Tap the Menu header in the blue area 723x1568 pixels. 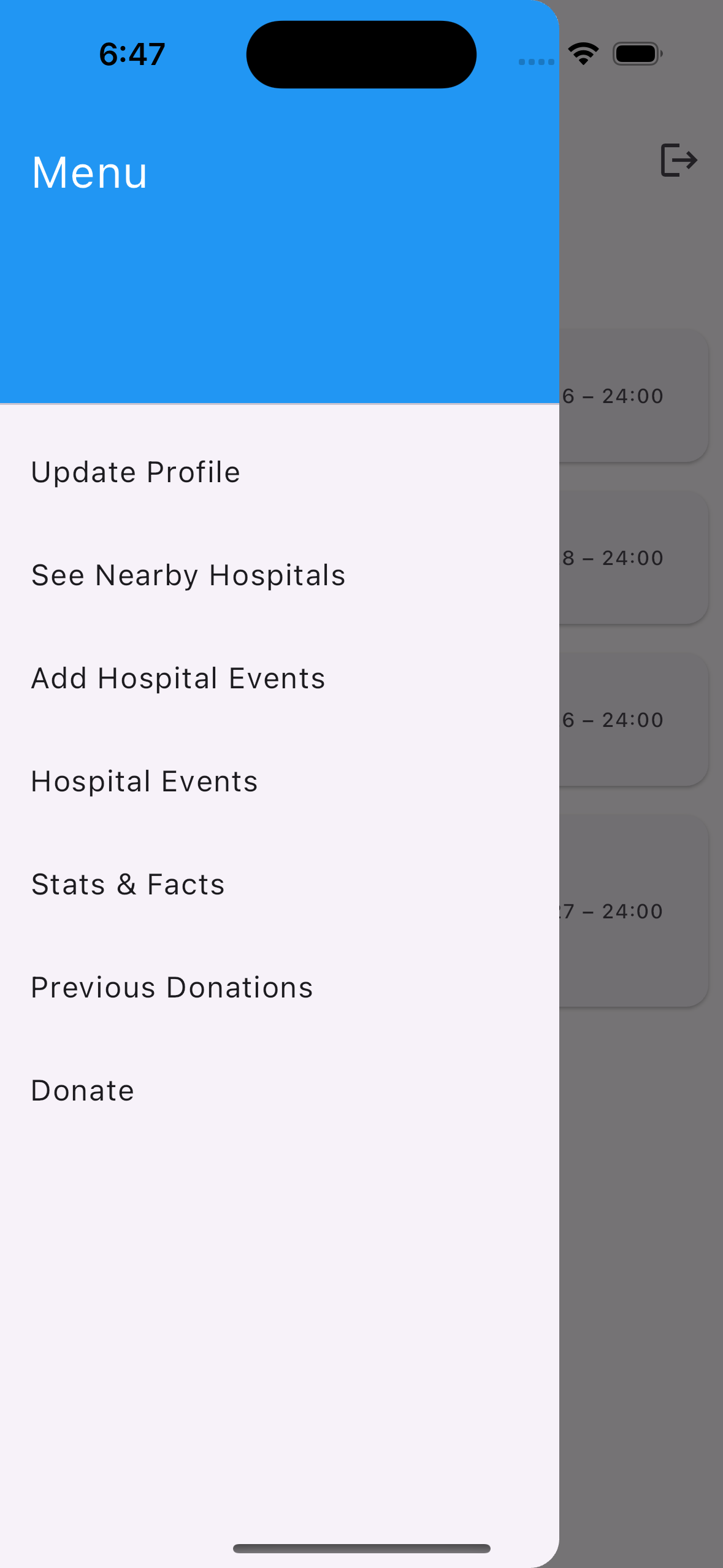coord(89,172)
